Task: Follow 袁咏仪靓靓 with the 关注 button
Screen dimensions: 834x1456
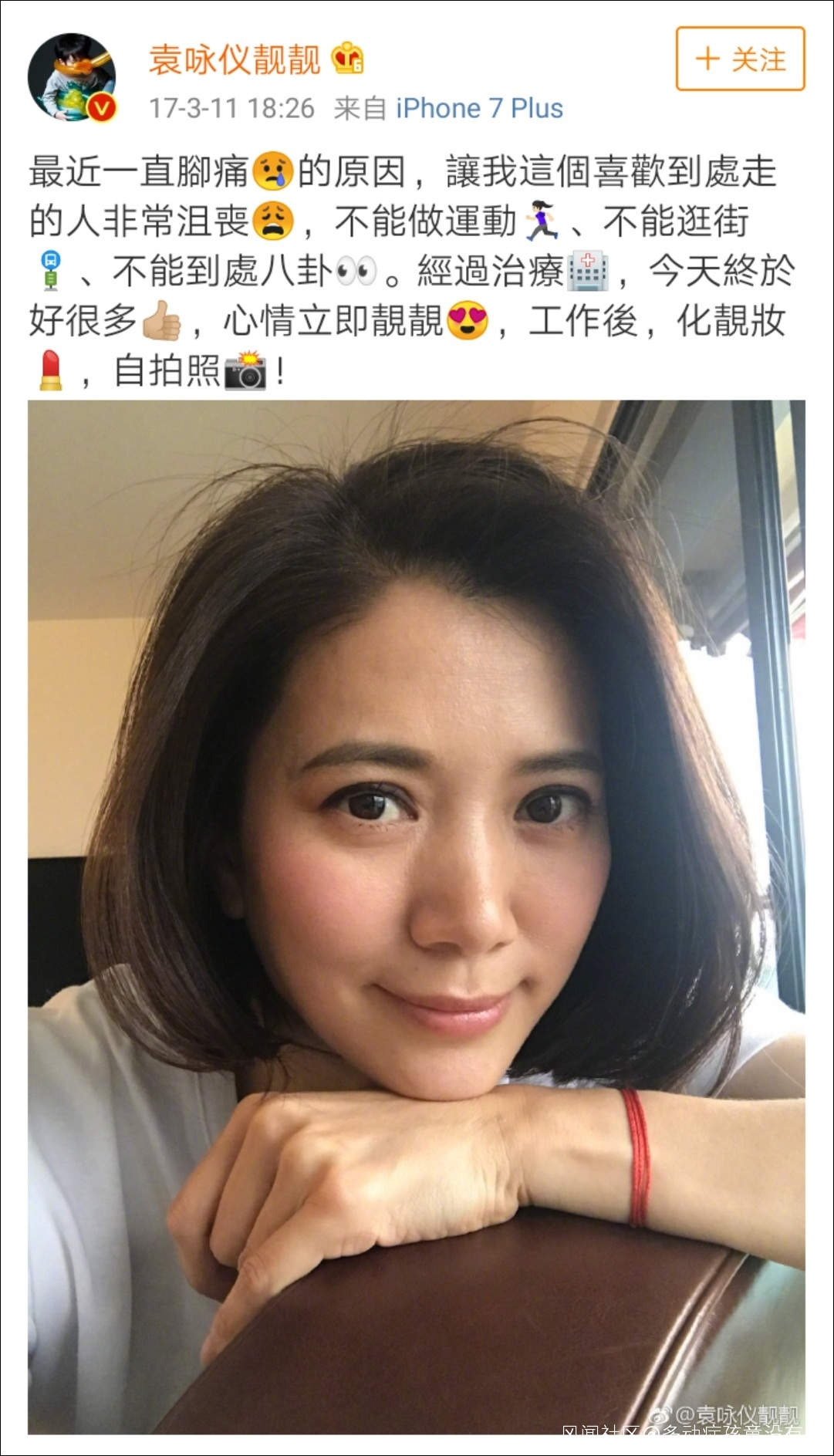Action: [x=740, y=59]
